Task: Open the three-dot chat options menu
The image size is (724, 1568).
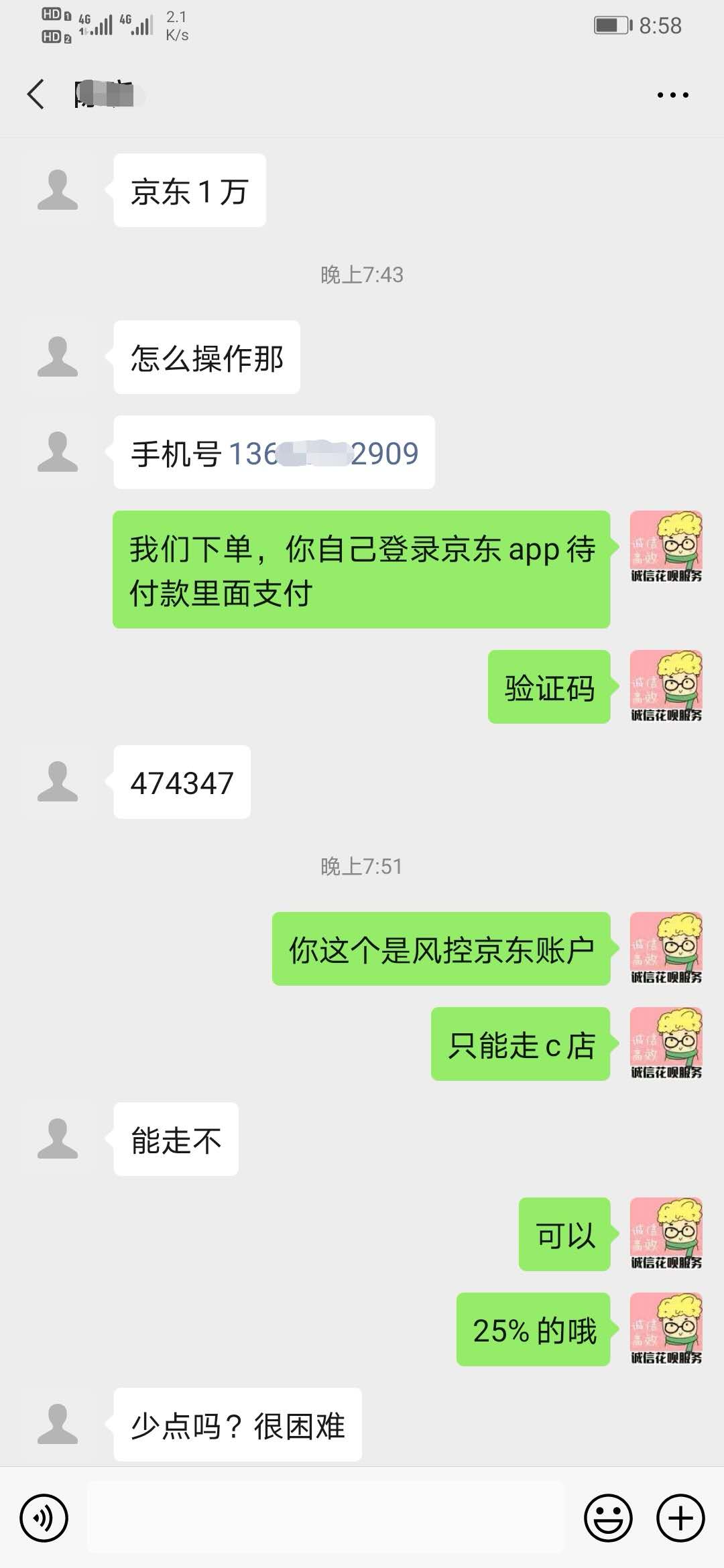Action: click(672, 95)
